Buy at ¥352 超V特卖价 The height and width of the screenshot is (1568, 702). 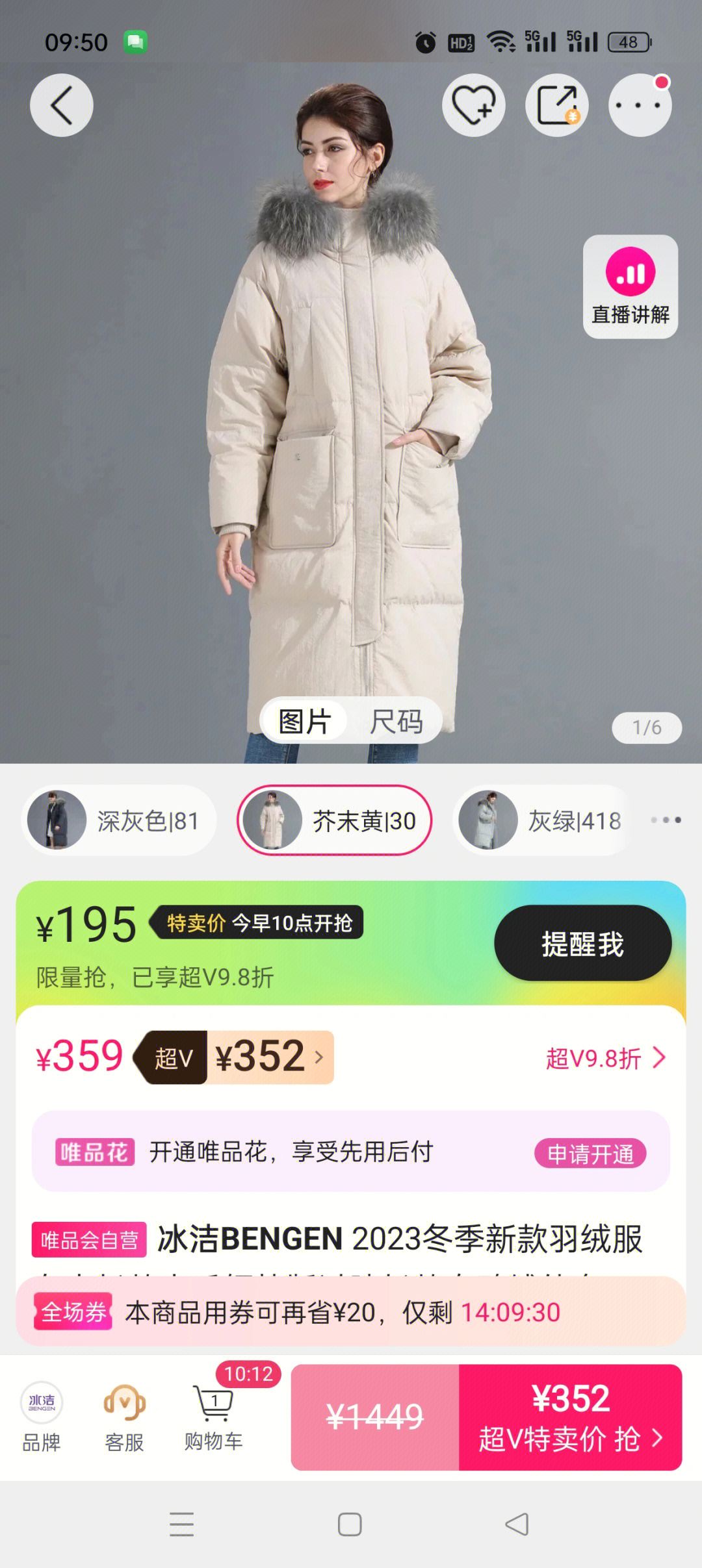570,1417
